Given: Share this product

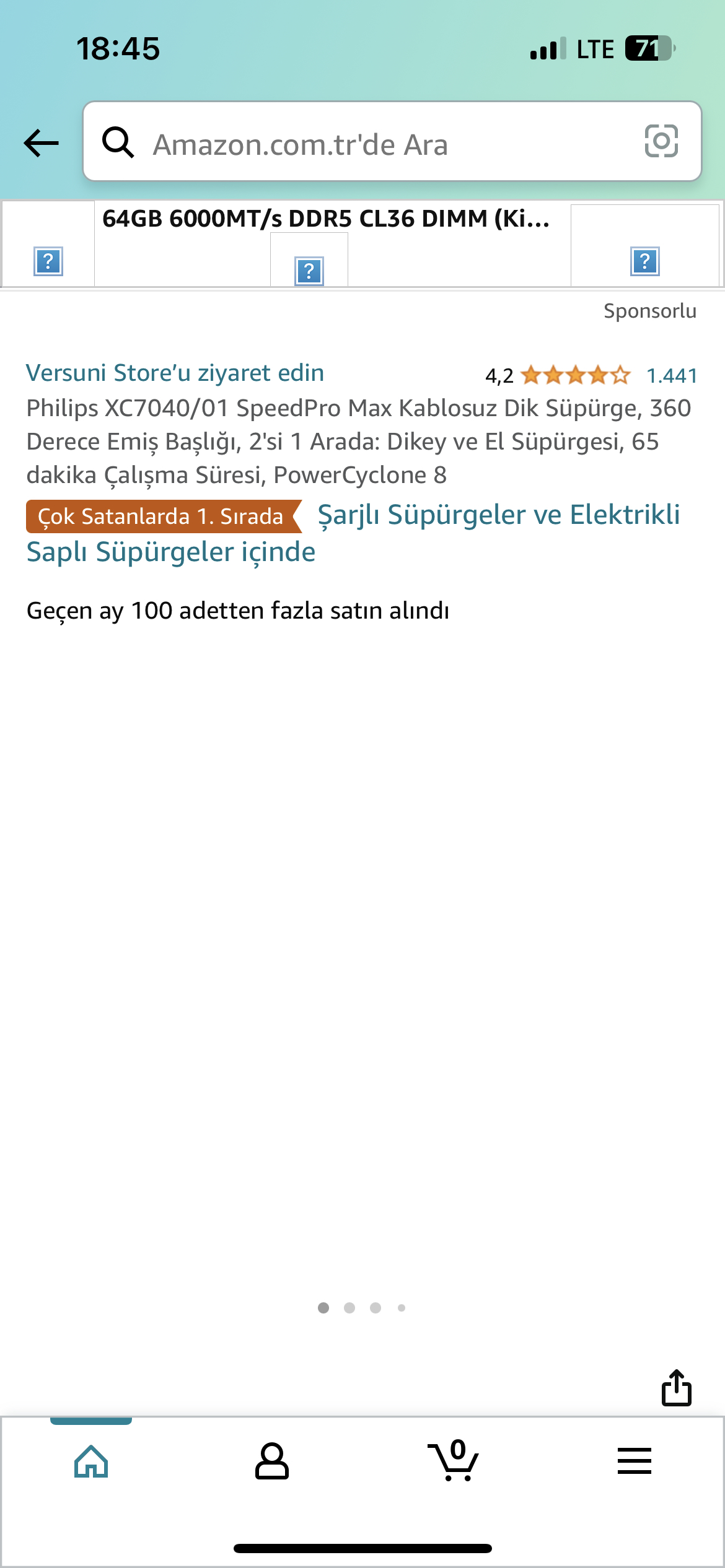Looking at the screenshot, I should pos(676,1388).
